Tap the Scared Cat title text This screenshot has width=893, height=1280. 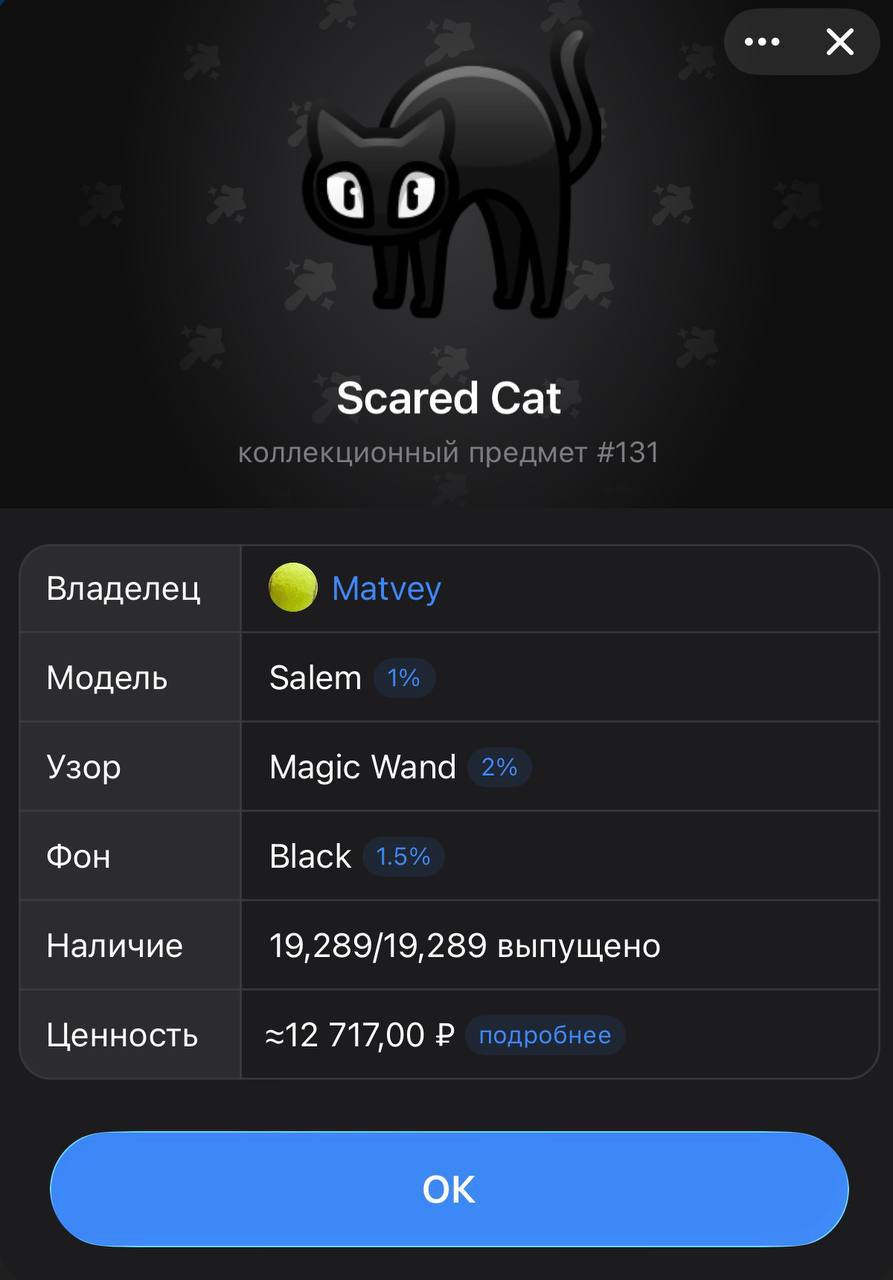tap(447, 397)
